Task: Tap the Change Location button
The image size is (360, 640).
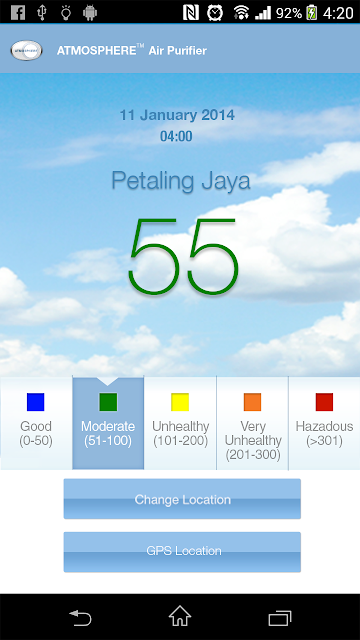Action: (x=182, y=499)
